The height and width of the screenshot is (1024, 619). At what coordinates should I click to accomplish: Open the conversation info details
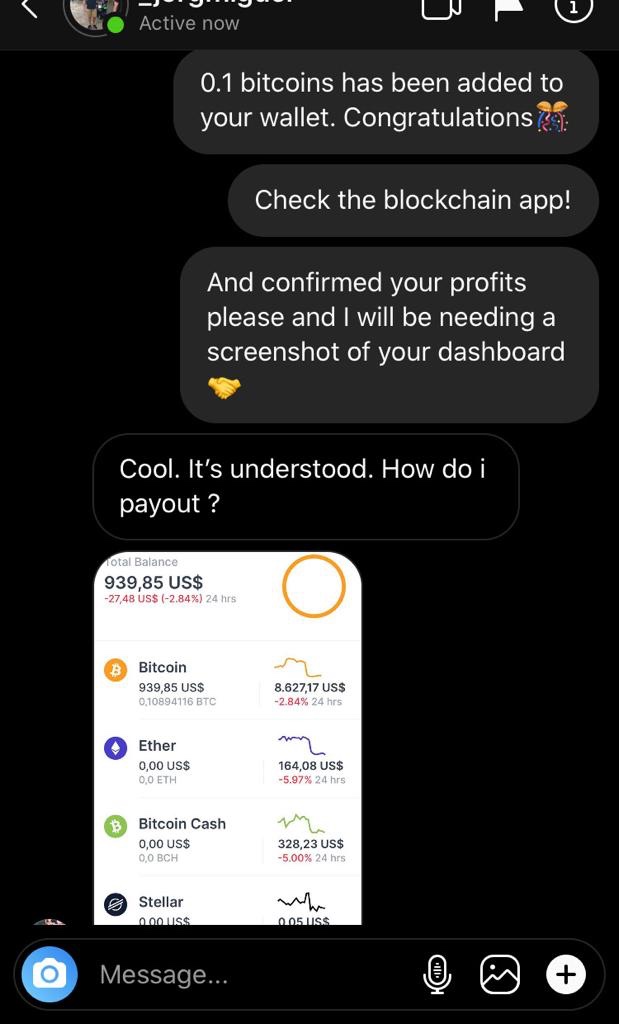click(572, 8)
